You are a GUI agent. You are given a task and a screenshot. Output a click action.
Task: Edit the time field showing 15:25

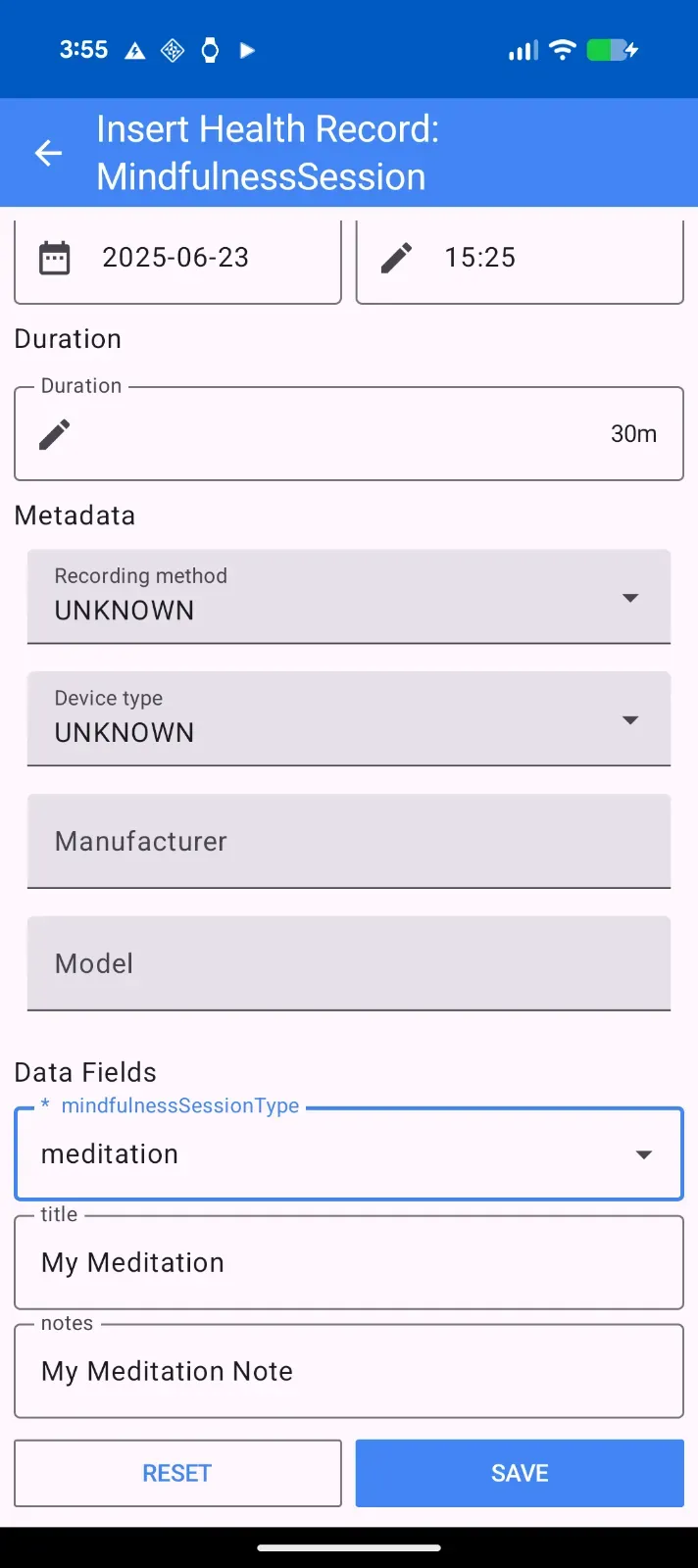tap(520, 259)
